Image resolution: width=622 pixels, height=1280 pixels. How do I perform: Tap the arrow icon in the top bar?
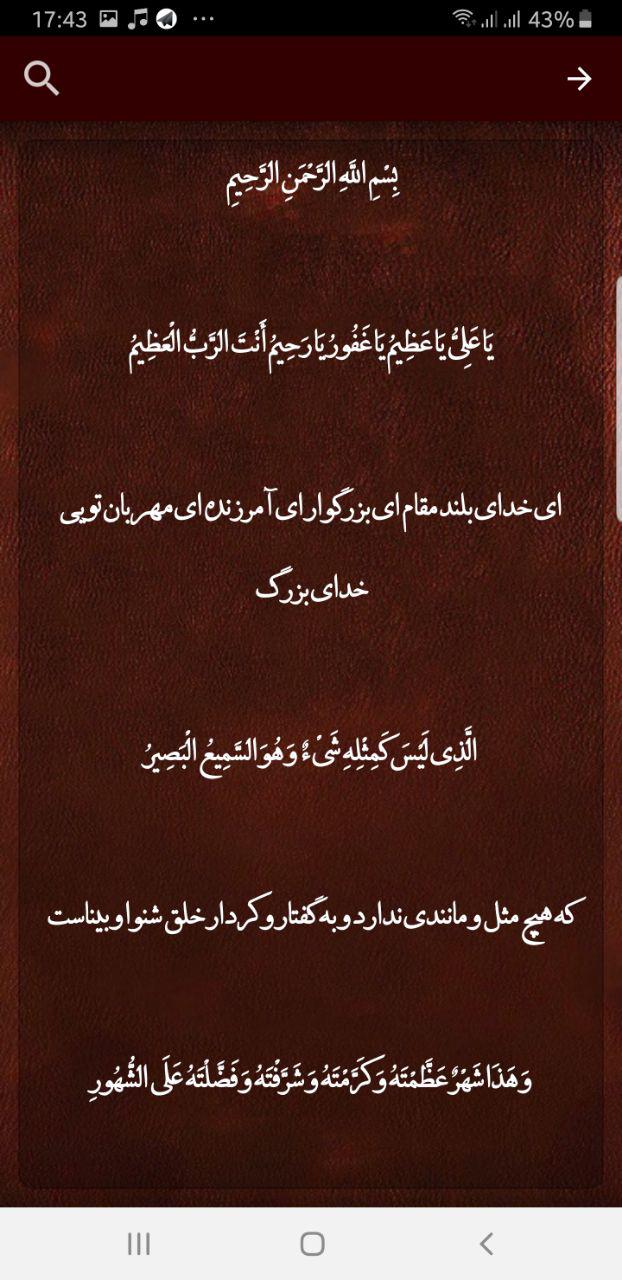point(579,79)
